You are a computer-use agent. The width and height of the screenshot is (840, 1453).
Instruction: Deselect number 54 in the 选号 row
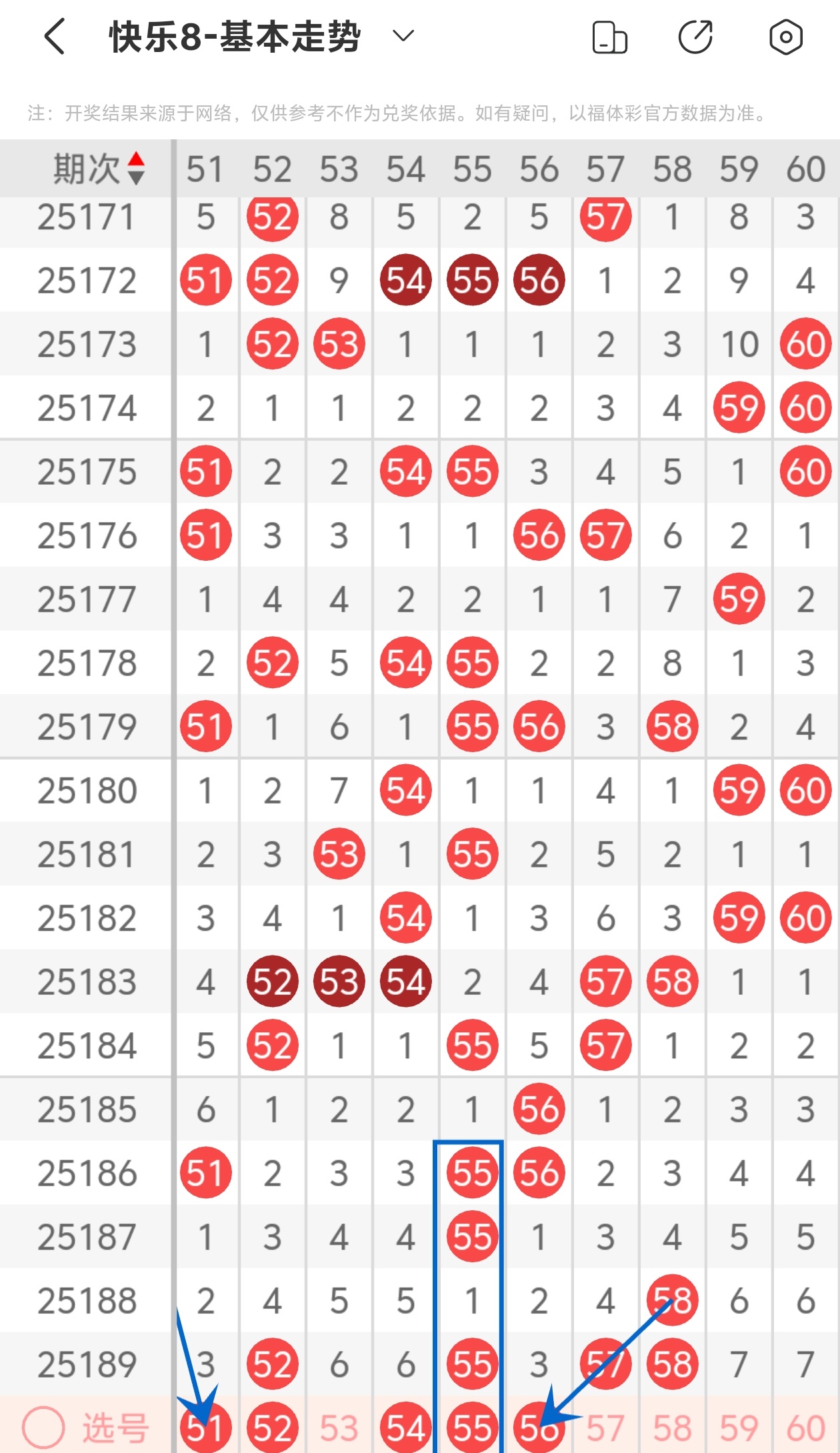point(405,1428)
